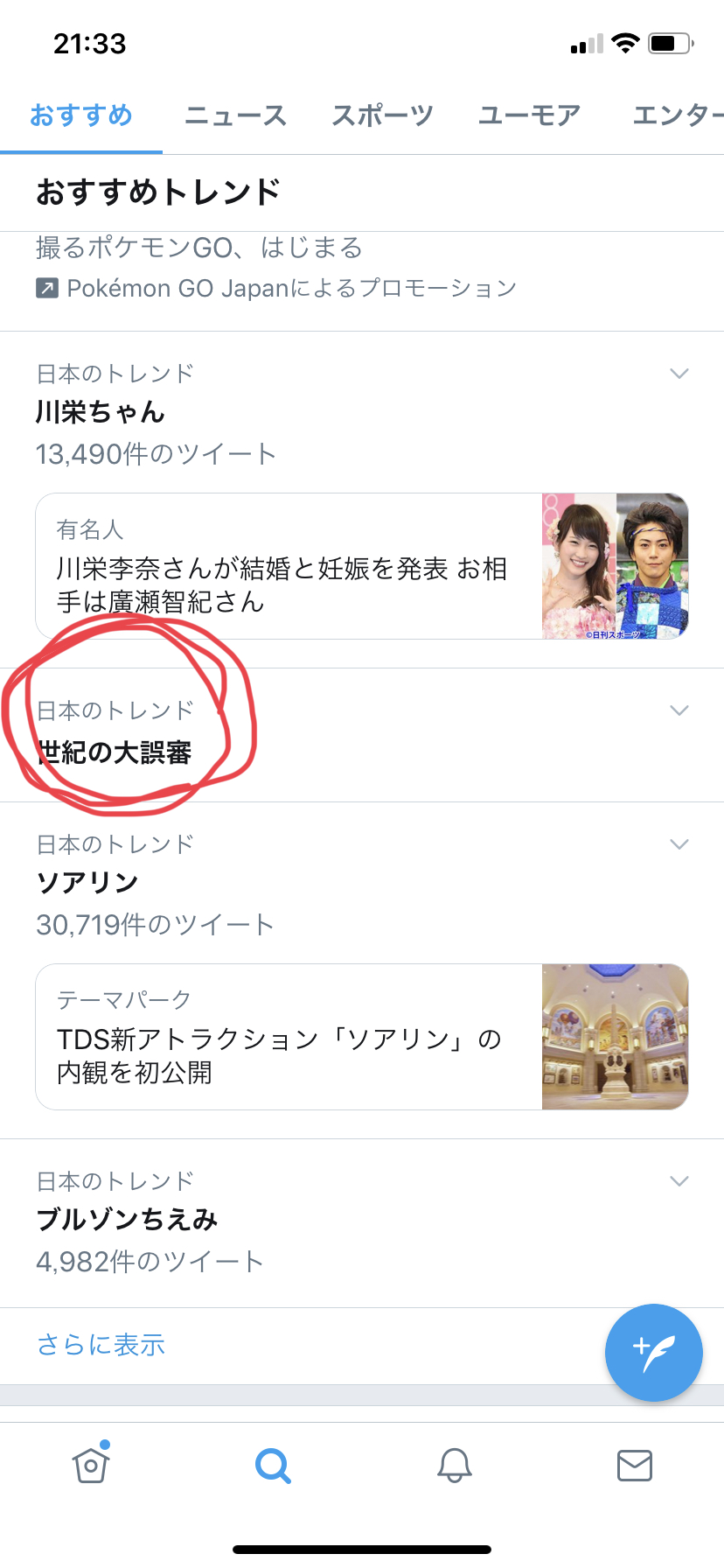The width and height of the screenshot is (724, 1568).
Task: Expand options for the 川栄ちゃん trend
Action: tap(679, 374)
